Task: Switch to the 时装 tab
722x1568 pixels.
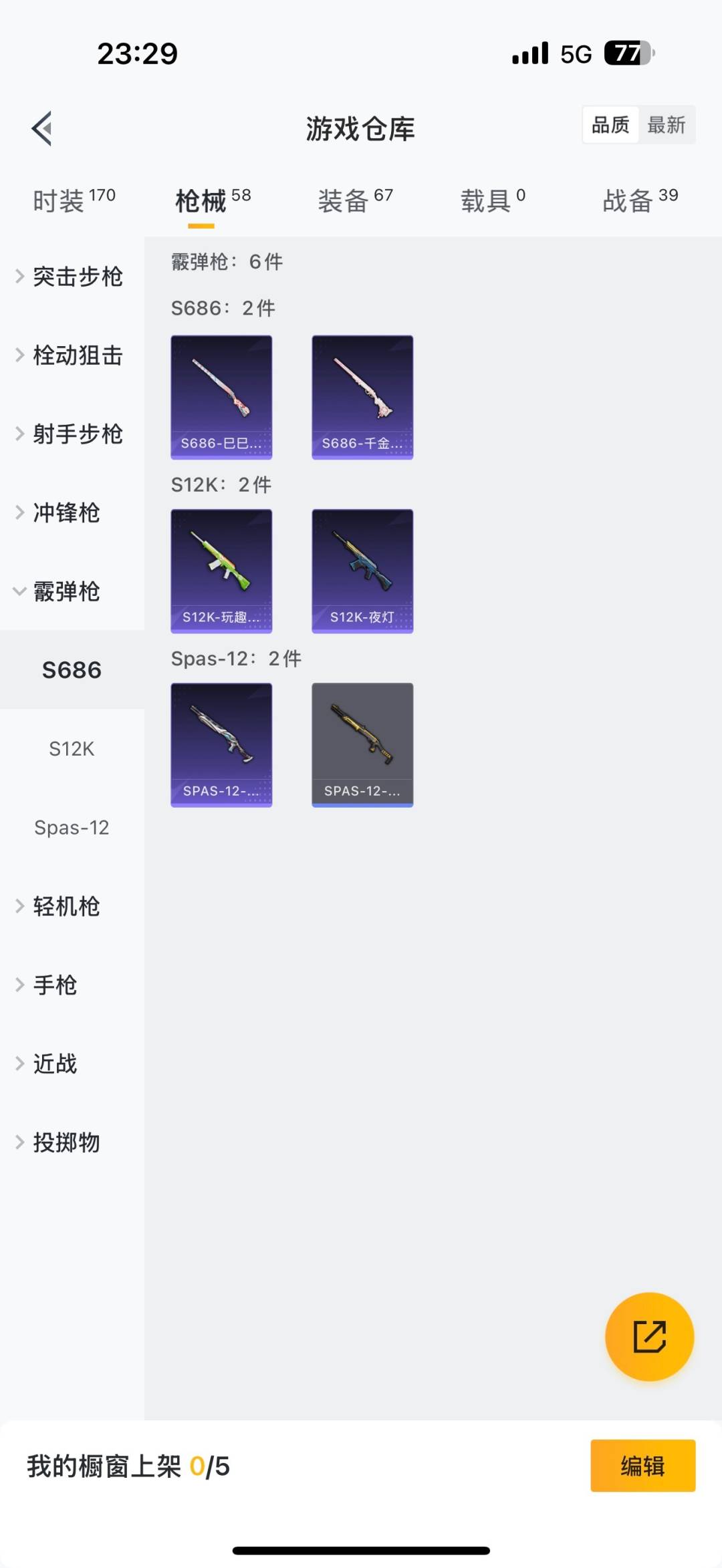Action: click(74, 200)
